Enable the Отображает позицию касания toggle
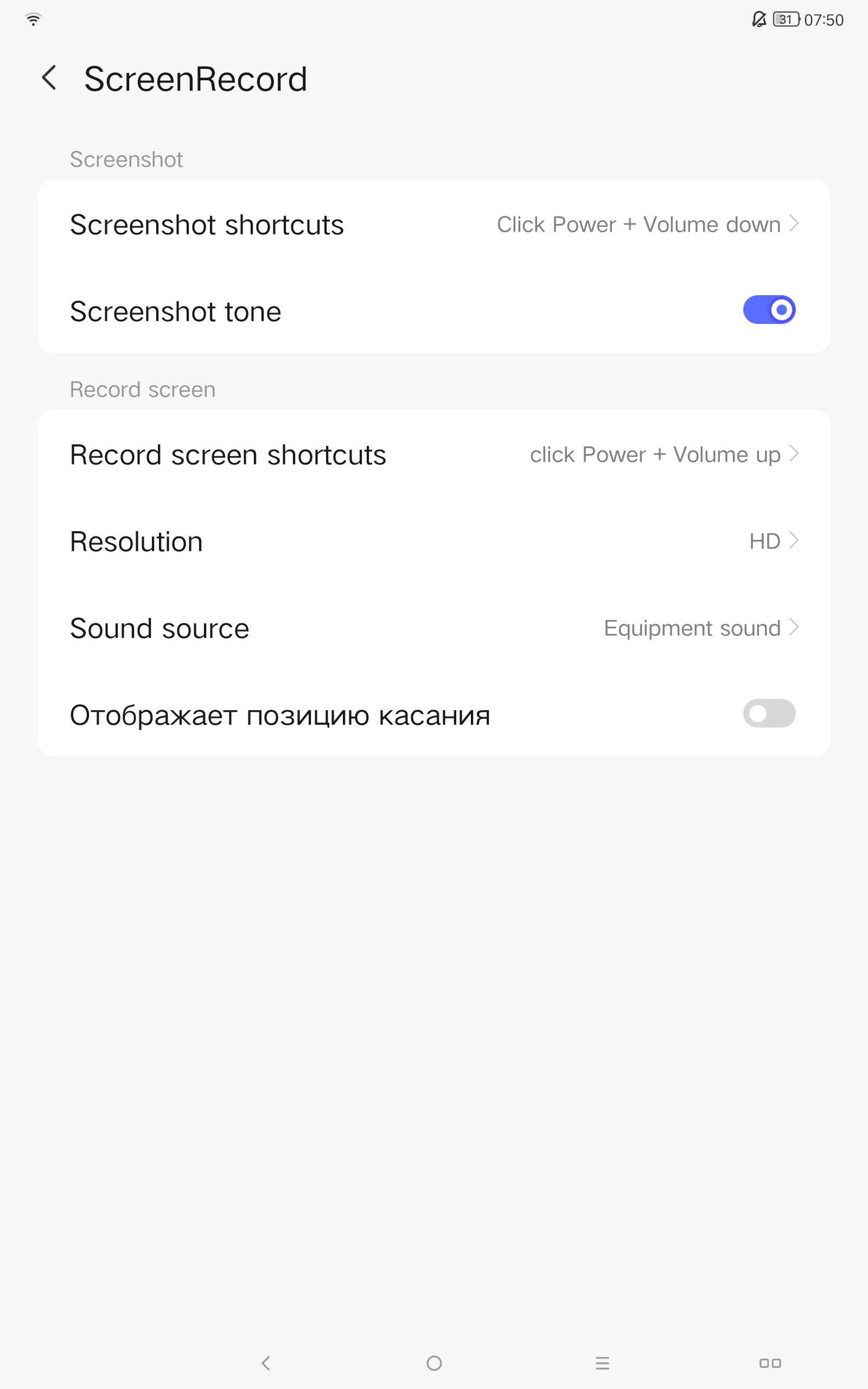 pyautogui.click(x=769, y=713)
